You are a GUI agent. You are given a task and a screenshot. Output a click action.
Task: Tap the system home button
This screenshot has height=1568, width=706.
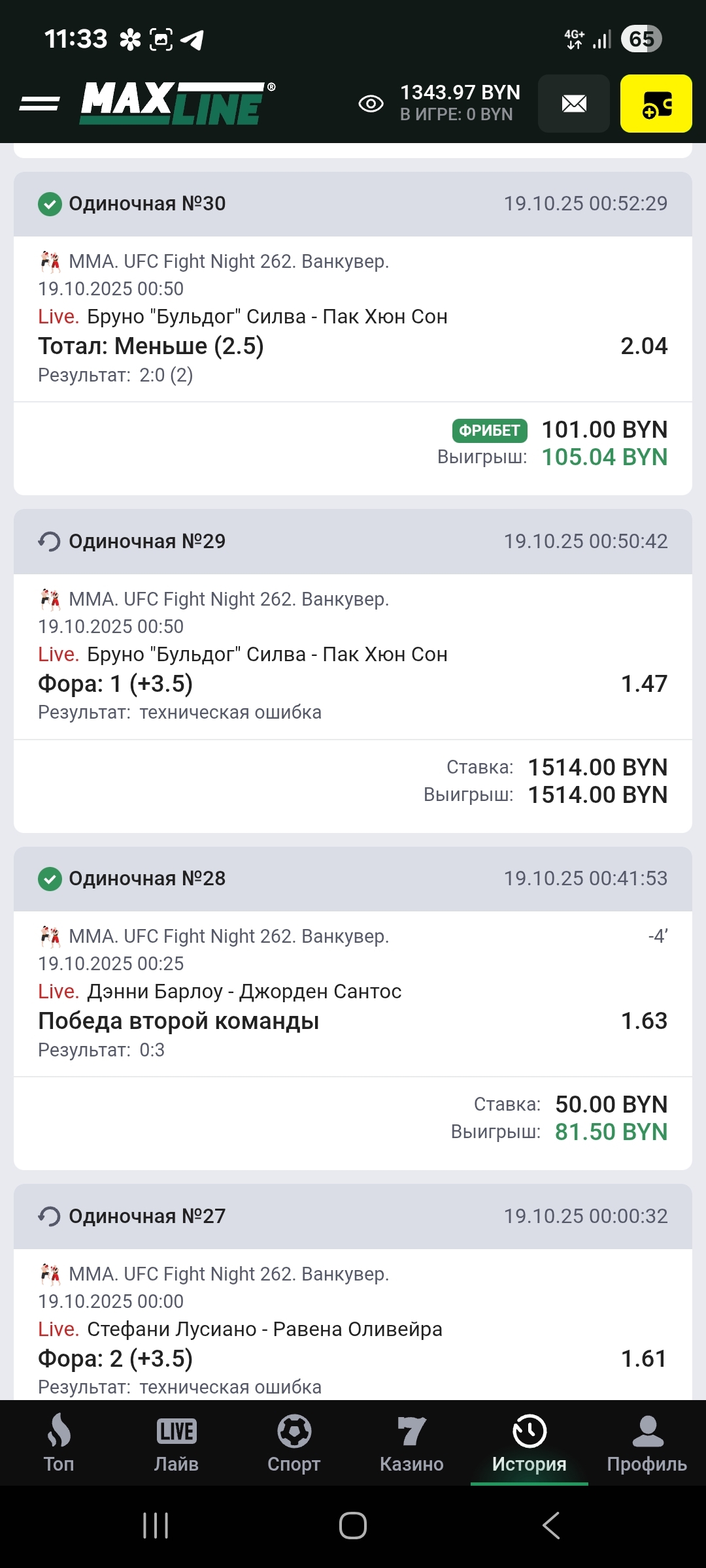click(353, 1526)
